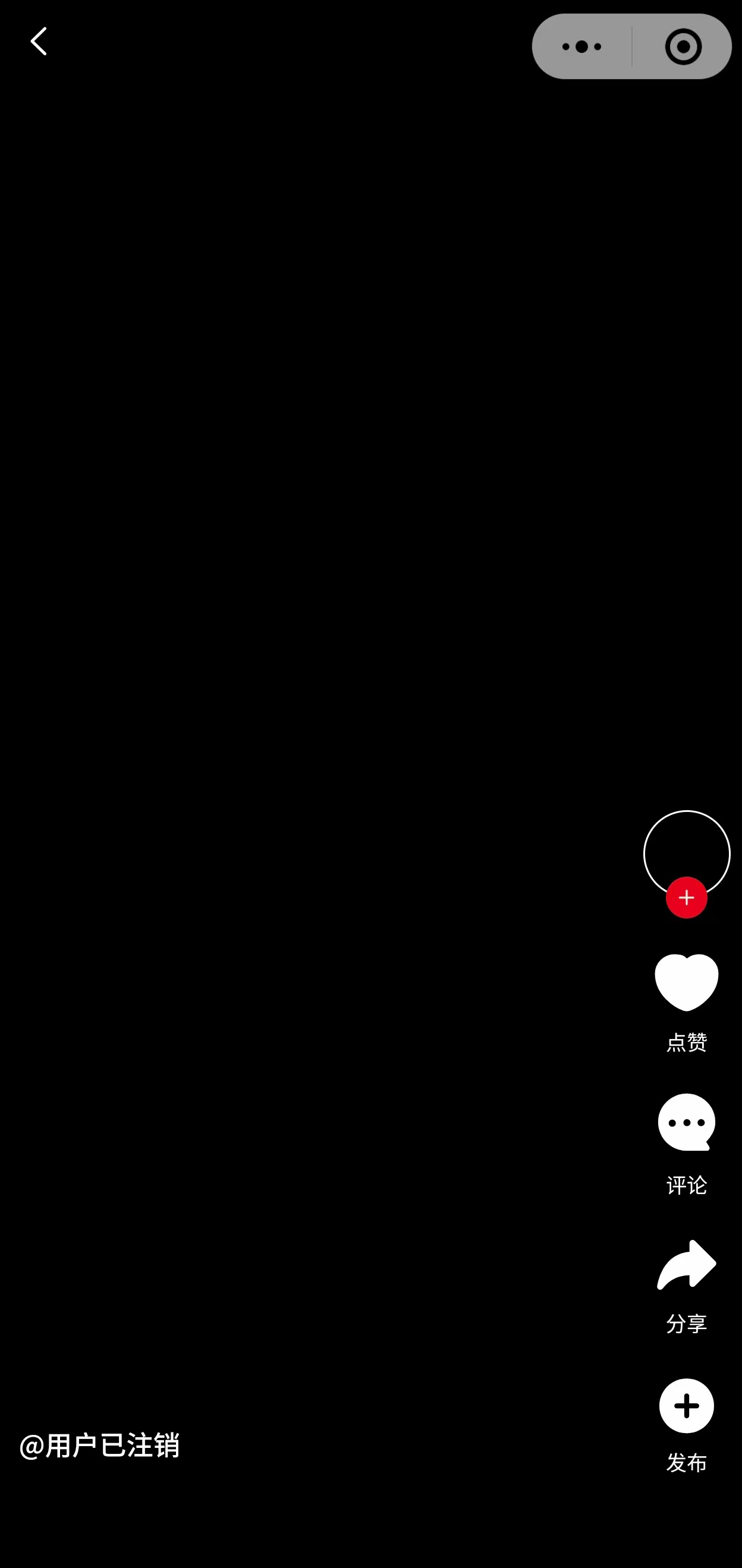
Task: Open the author's profile avatar
Action: tap(686, 852)
